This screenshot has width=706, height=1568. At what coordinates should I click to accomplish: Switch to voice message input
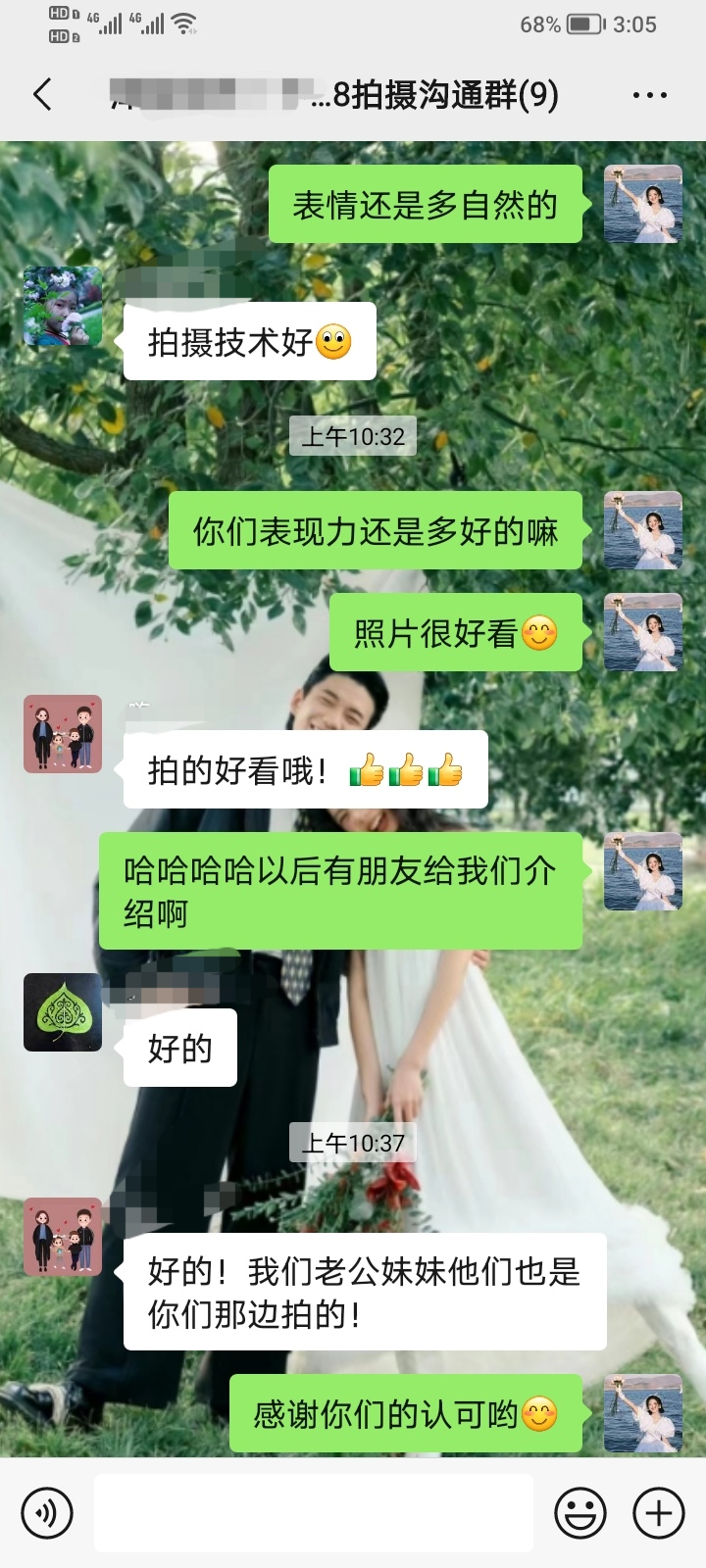click(46, 1512)
